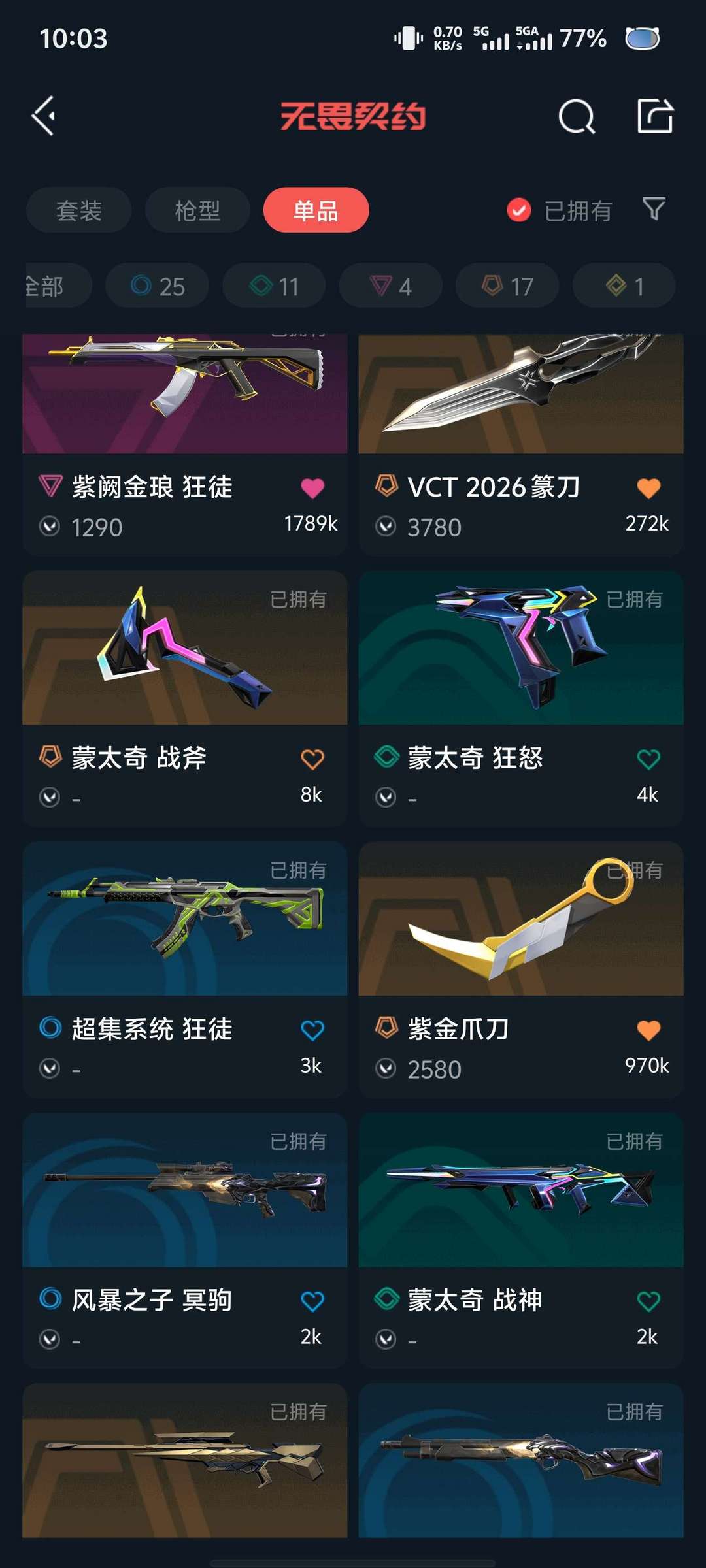Select the 单品 tab
Screen dimensions: 706x1568
pos(316,210)
